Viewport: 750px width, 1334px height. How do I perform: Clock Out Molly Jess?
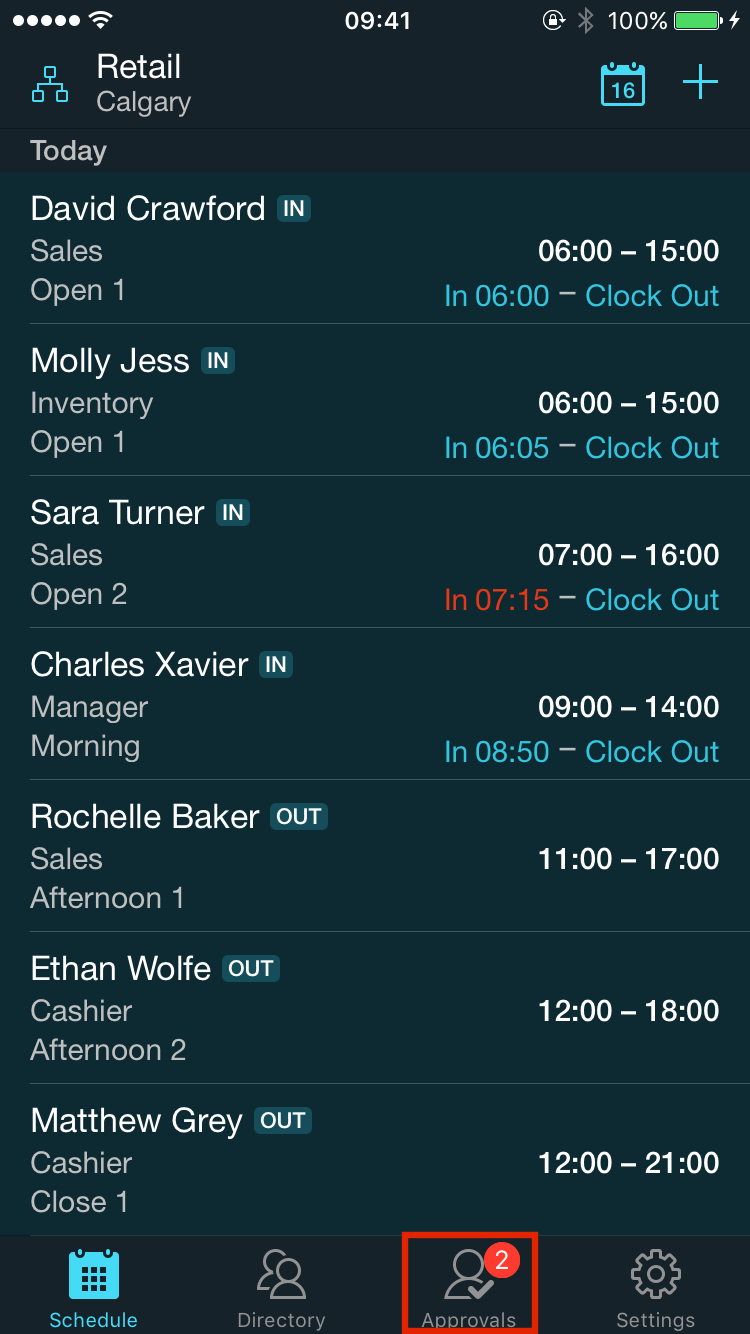[x=652, y=448]
